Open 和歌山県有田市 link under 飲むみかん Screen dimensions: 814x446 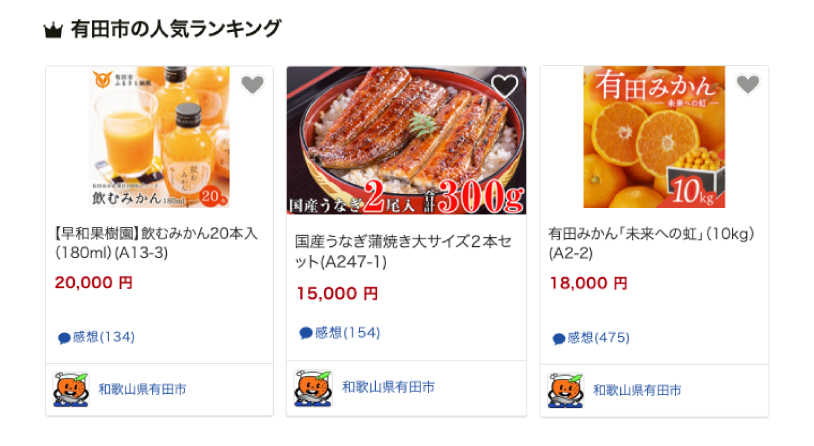point(142,390)
